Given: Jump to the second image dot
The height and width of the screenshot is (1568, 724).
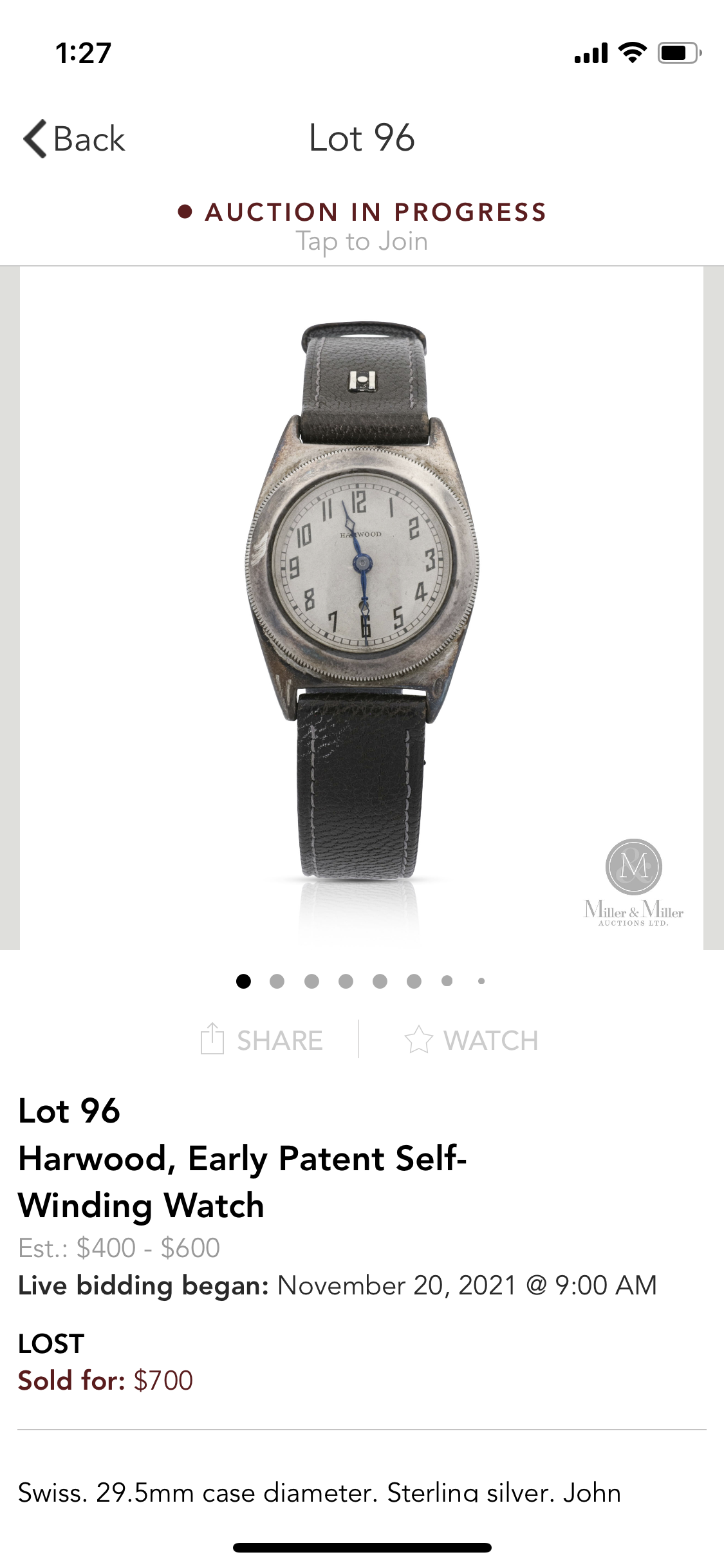Looking at the screenshot, I should coord(277,981).
